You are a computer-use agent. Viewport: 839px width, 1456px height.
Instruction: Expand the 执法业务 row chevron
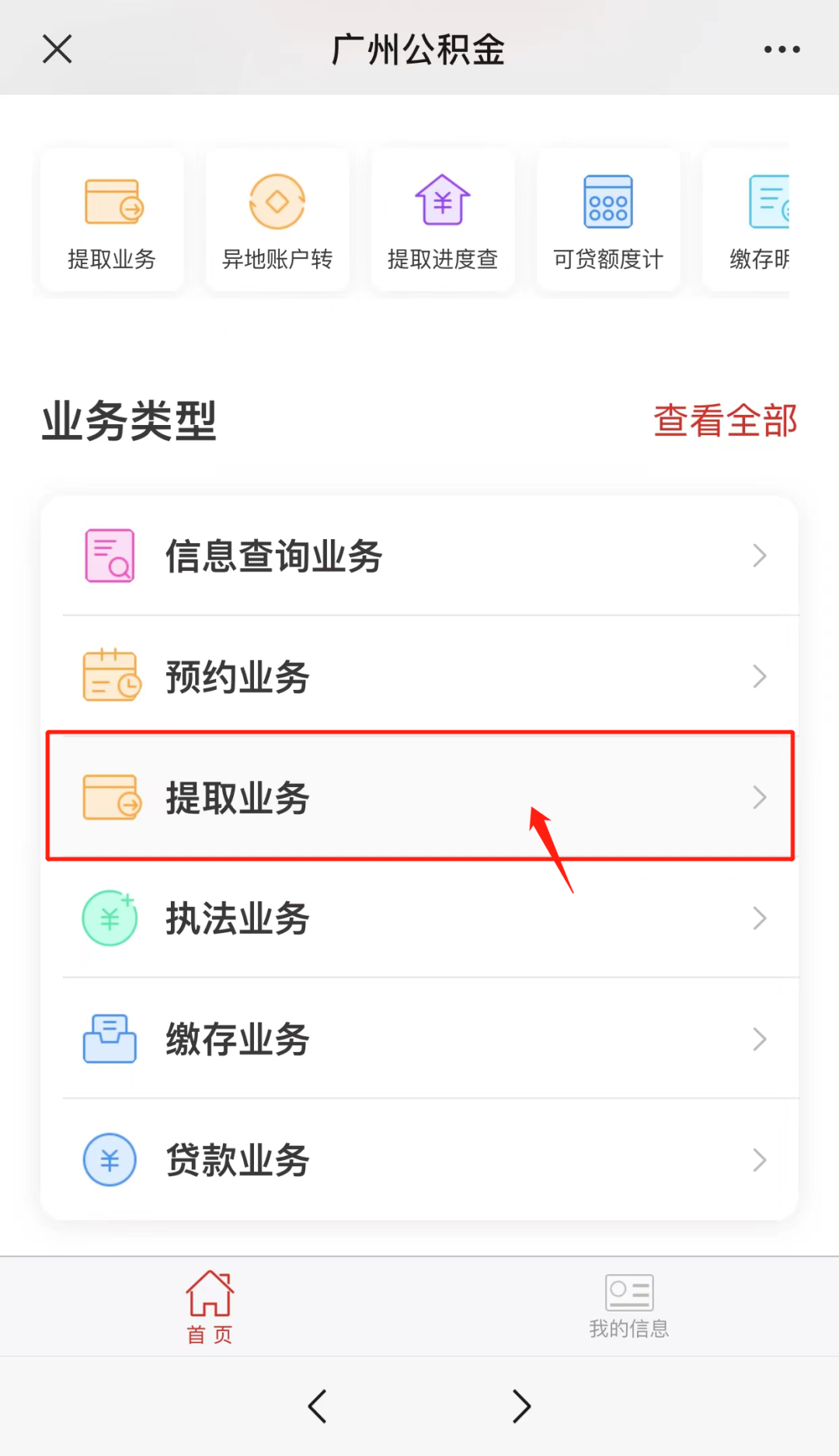pos(760,918)
